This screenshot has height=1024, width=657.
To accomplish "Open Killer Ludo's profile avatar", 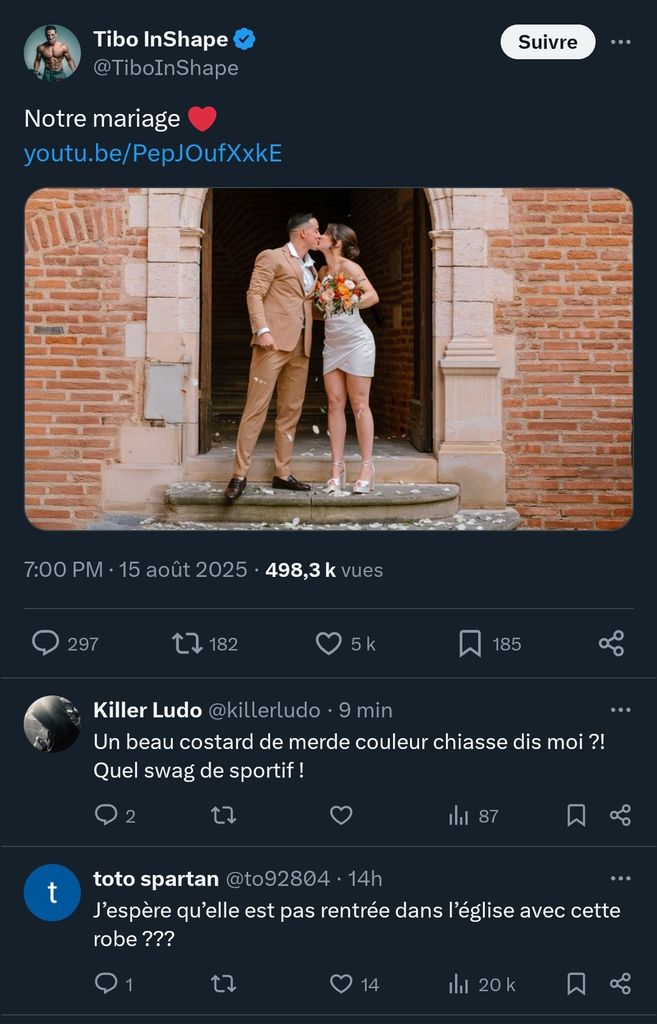I will tap(52, 724).
